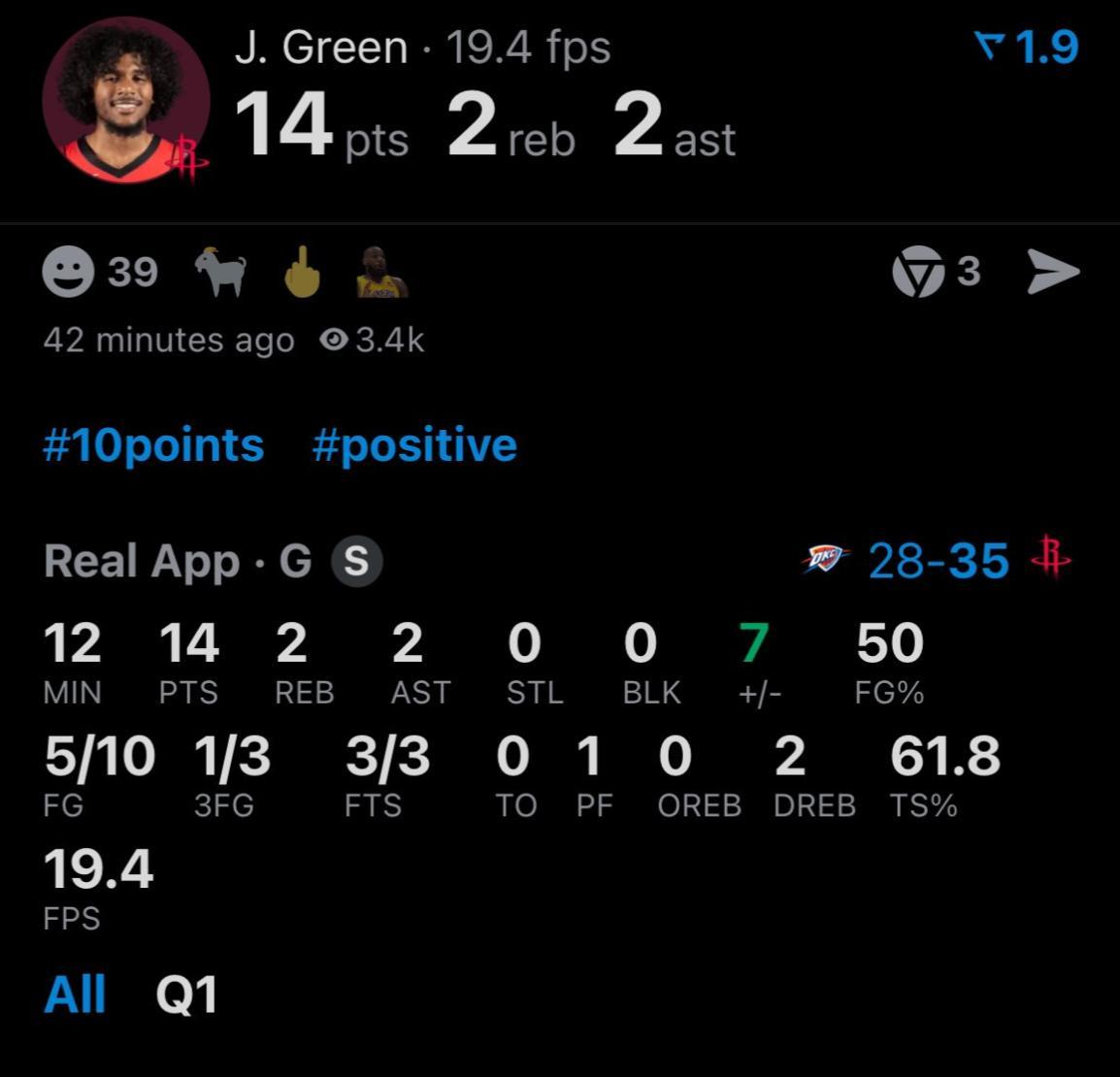Add a smiley reaction to this post

pyautogui.click(x=69, y=272)
